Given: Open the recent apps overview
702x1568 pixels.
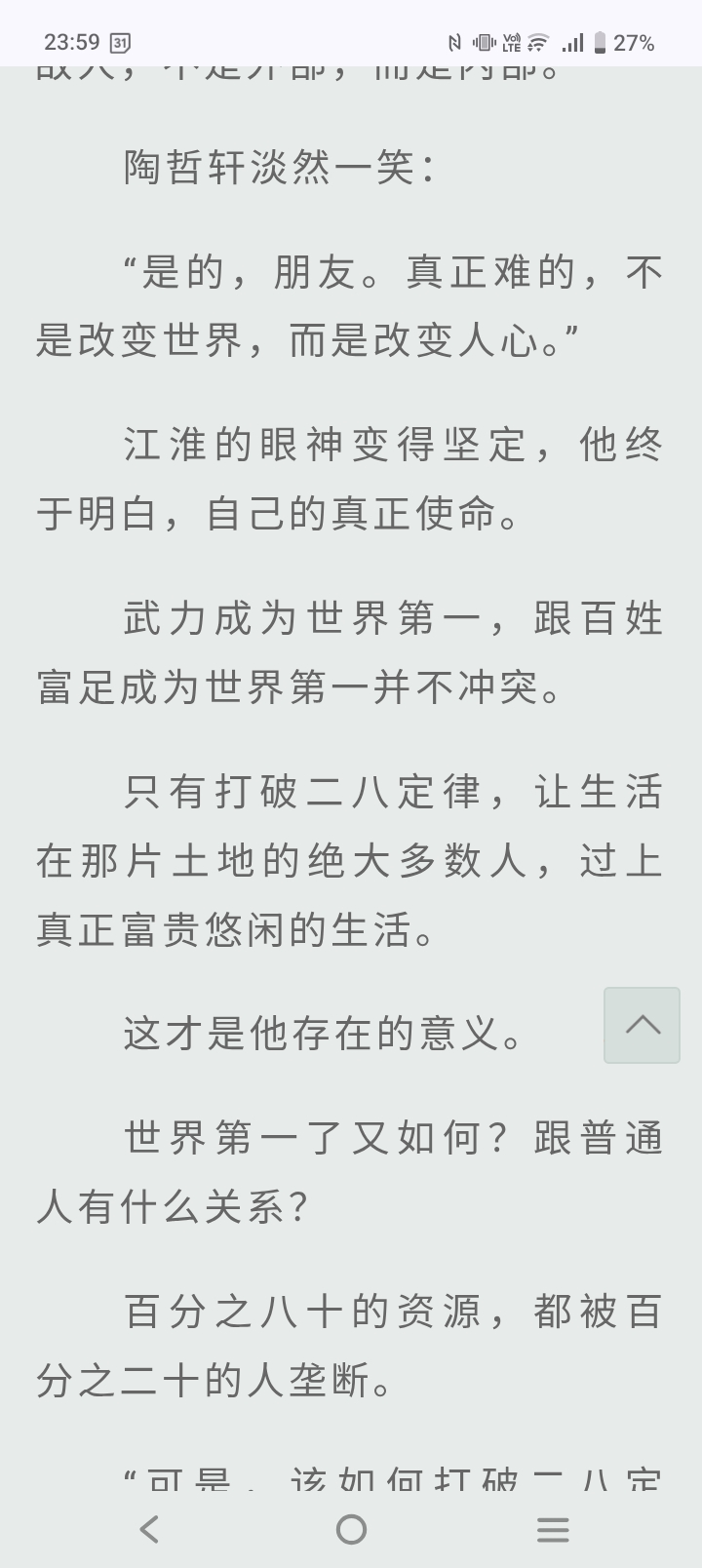Looking at the screenshot, I should (553, 1529).
